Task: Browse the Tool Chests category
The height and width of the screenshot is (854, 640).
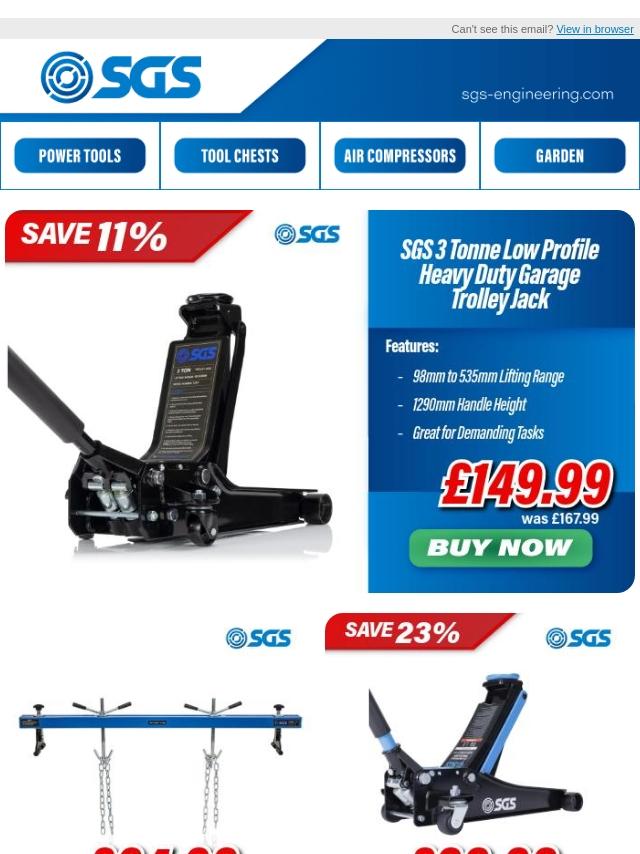Action: point(240,156)
